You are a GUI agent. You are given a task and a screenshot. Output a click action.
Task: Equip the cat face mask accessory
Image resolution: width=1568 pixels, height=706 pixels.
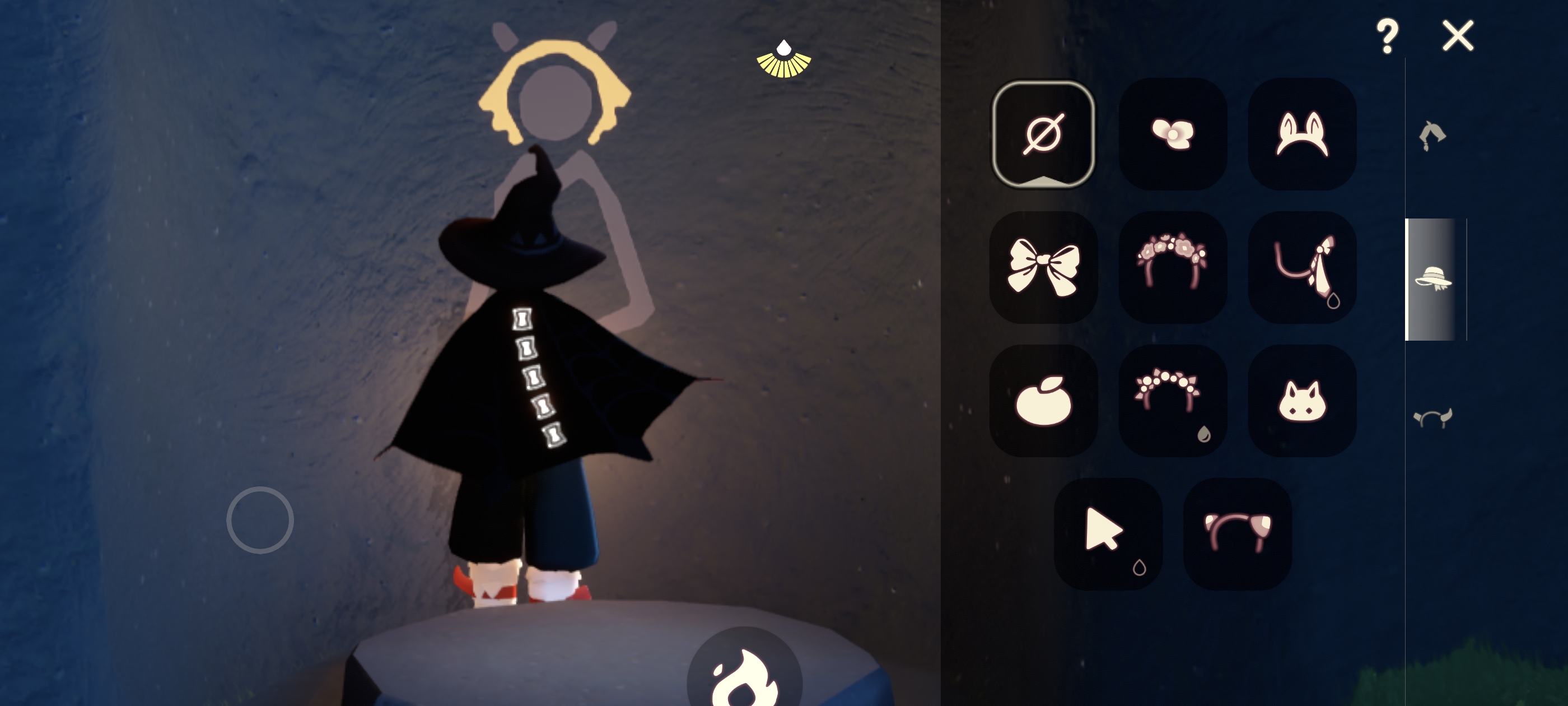[x=1301, y=401]
